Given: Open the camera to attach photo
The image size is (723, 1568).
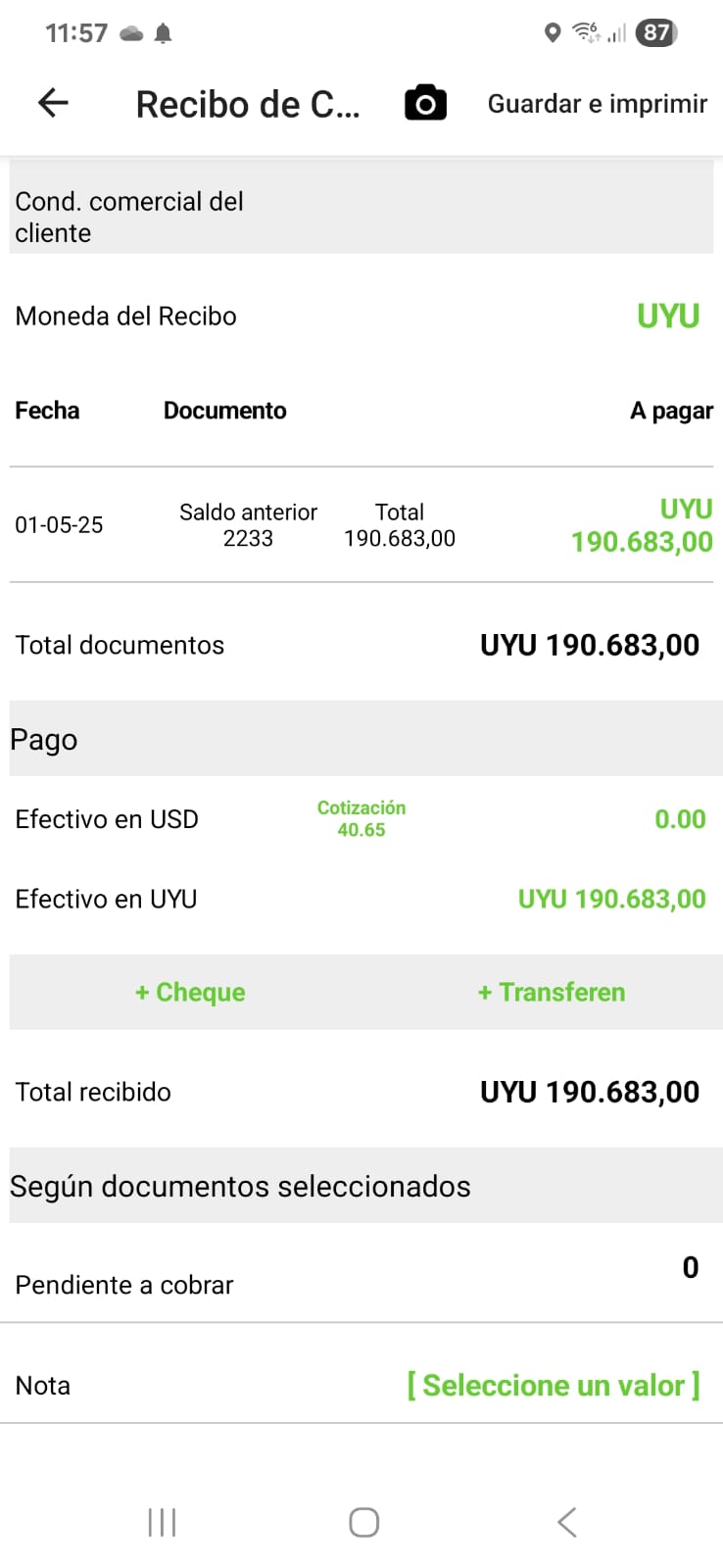Looking at the screenshot, I should (425, 103).
